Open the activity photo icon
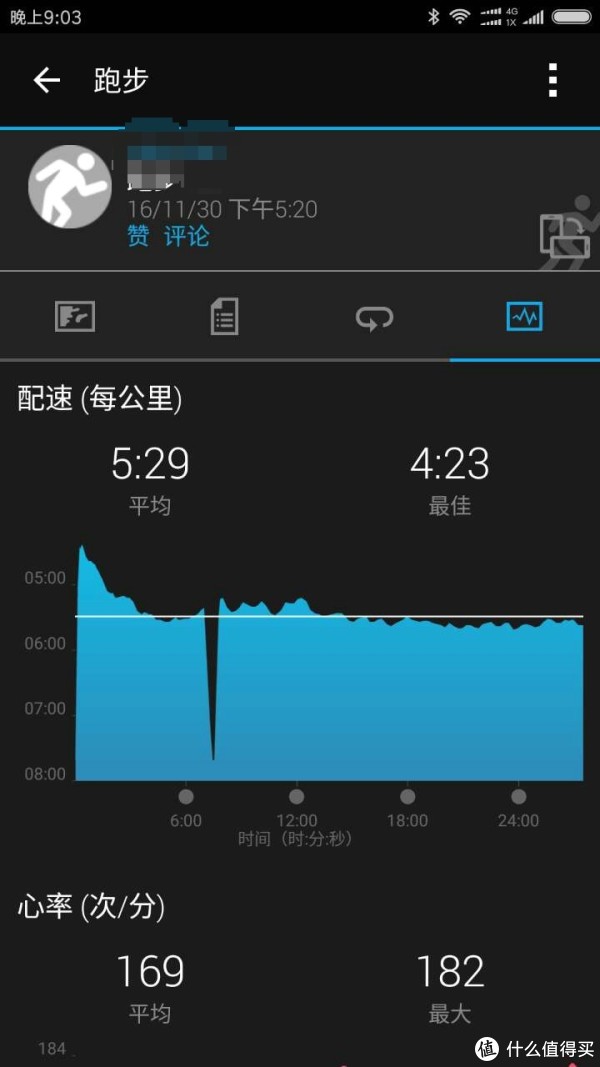The height and width of the screenshot is (1067, 600). (x=561, y=238)
